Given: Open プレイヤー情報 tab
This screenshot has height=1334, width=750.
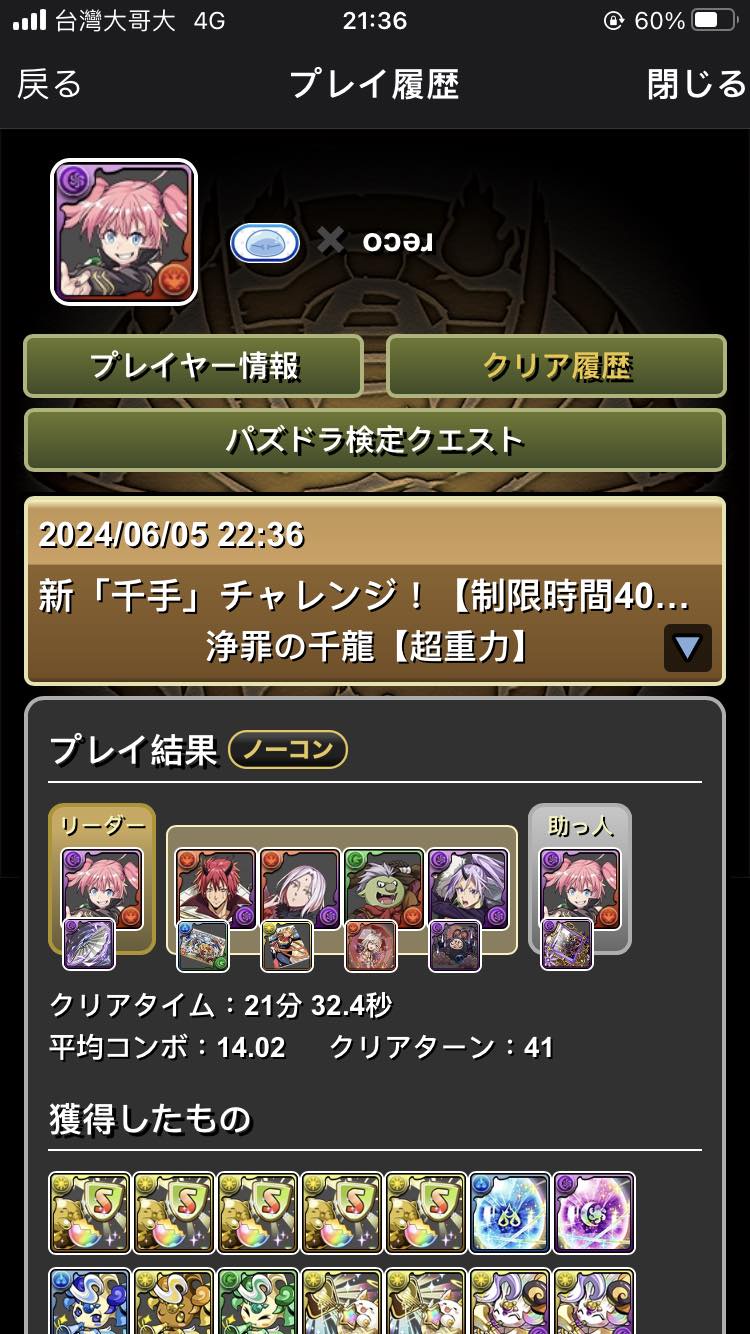Looking at the screenshot, I should click(x=194, y=366).
